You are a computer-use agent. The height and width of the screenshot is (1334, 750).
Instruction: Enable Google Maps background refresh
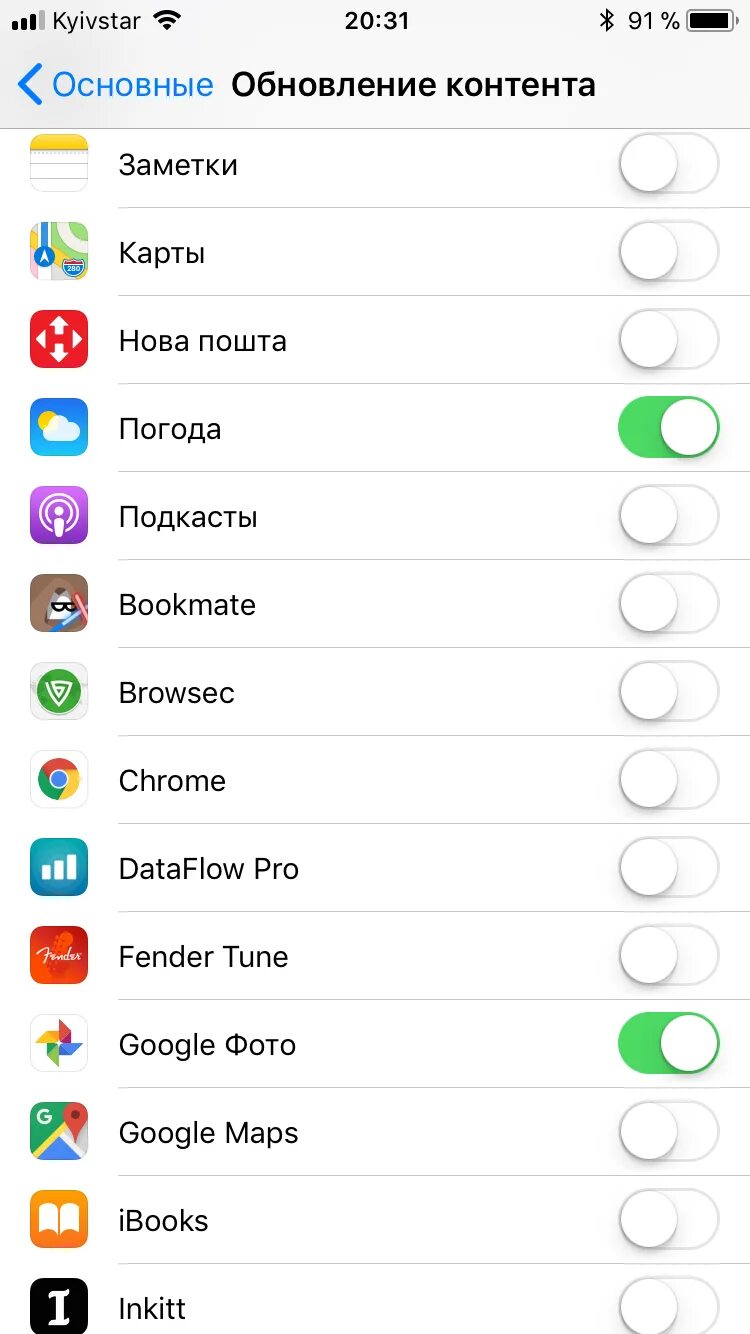pyautogui.click(x=669, y=1132)
